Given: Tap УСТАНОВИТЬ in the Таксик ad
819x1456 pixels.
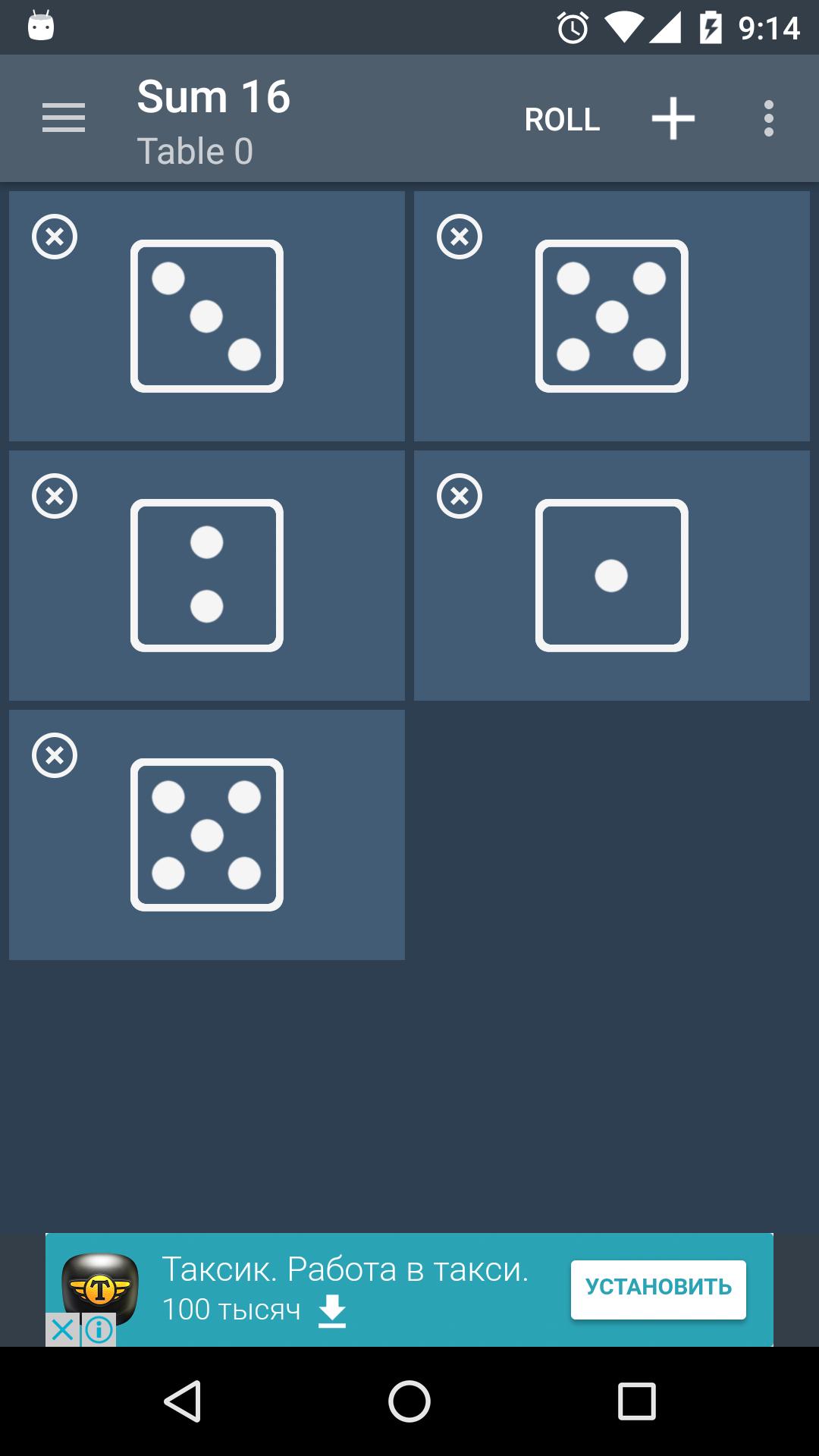Looking at the screenshot, I should [x=657, y=1289].
